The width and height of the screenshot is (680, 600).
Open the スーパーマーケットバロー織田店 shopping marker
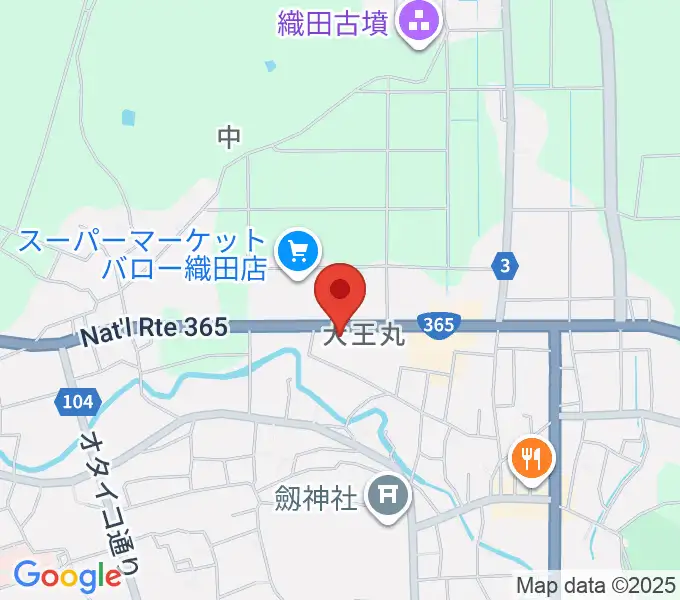tap(297, 250)
